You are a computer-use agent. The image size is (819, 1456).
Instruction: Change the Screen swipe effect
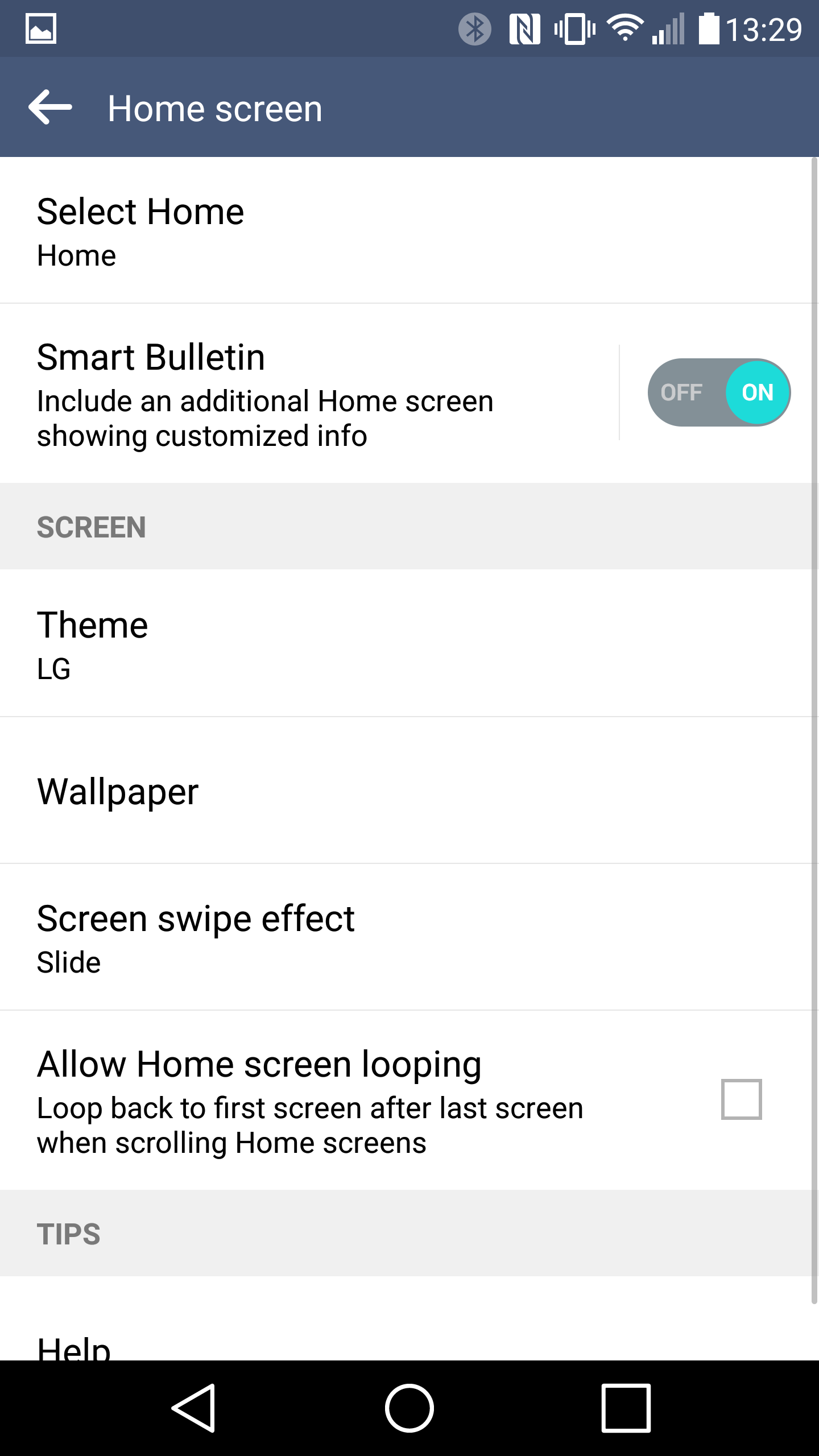405,937
